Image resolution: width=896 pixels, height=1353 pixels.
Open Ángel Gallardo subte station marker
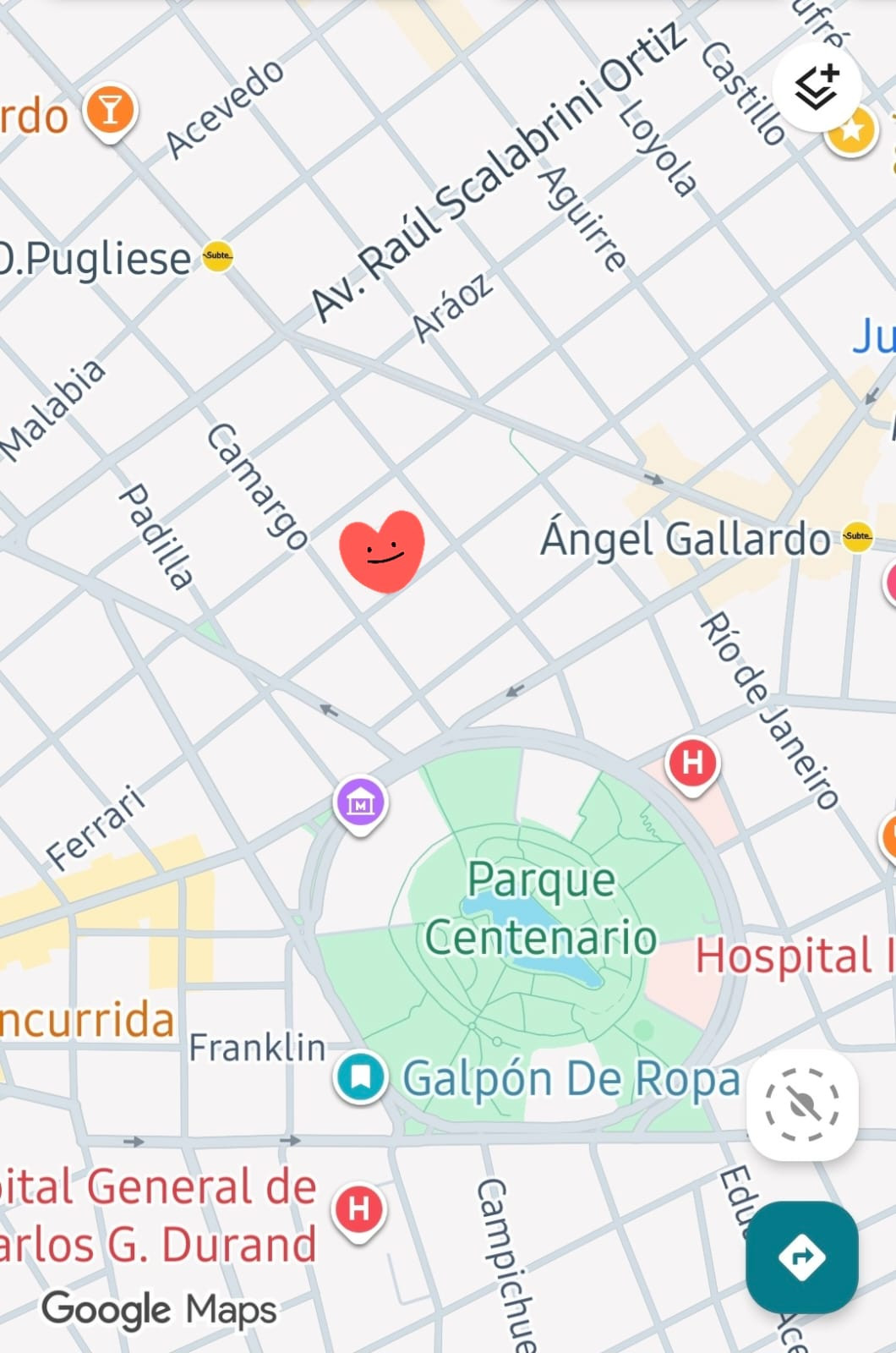click(x=857, y=536)
